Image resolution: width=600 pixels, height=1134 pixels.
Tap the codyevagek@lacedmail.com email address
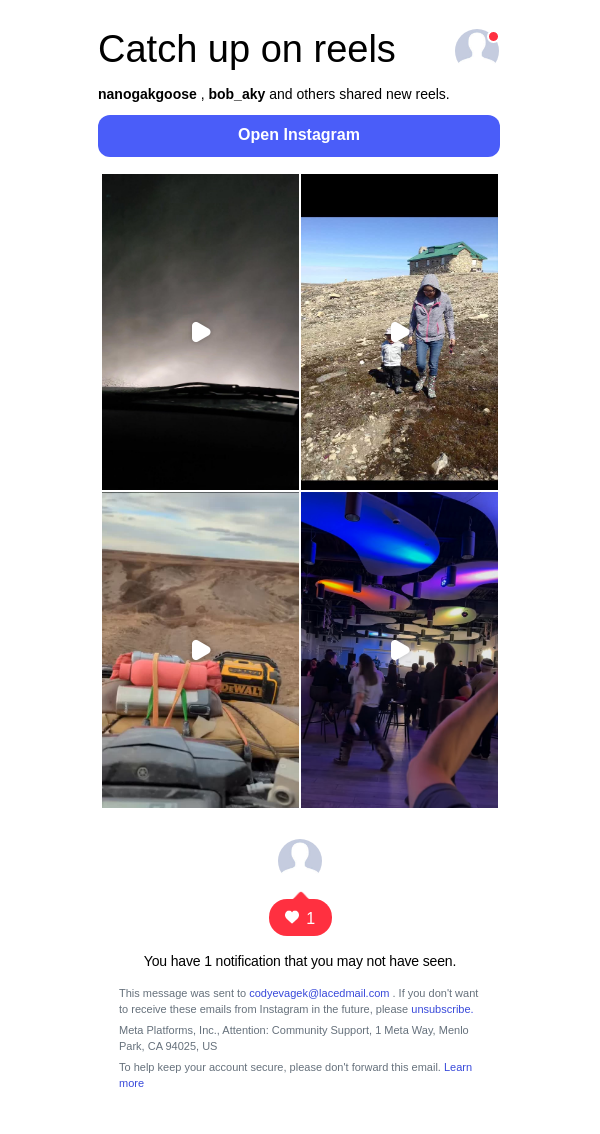tap(319, 993)
